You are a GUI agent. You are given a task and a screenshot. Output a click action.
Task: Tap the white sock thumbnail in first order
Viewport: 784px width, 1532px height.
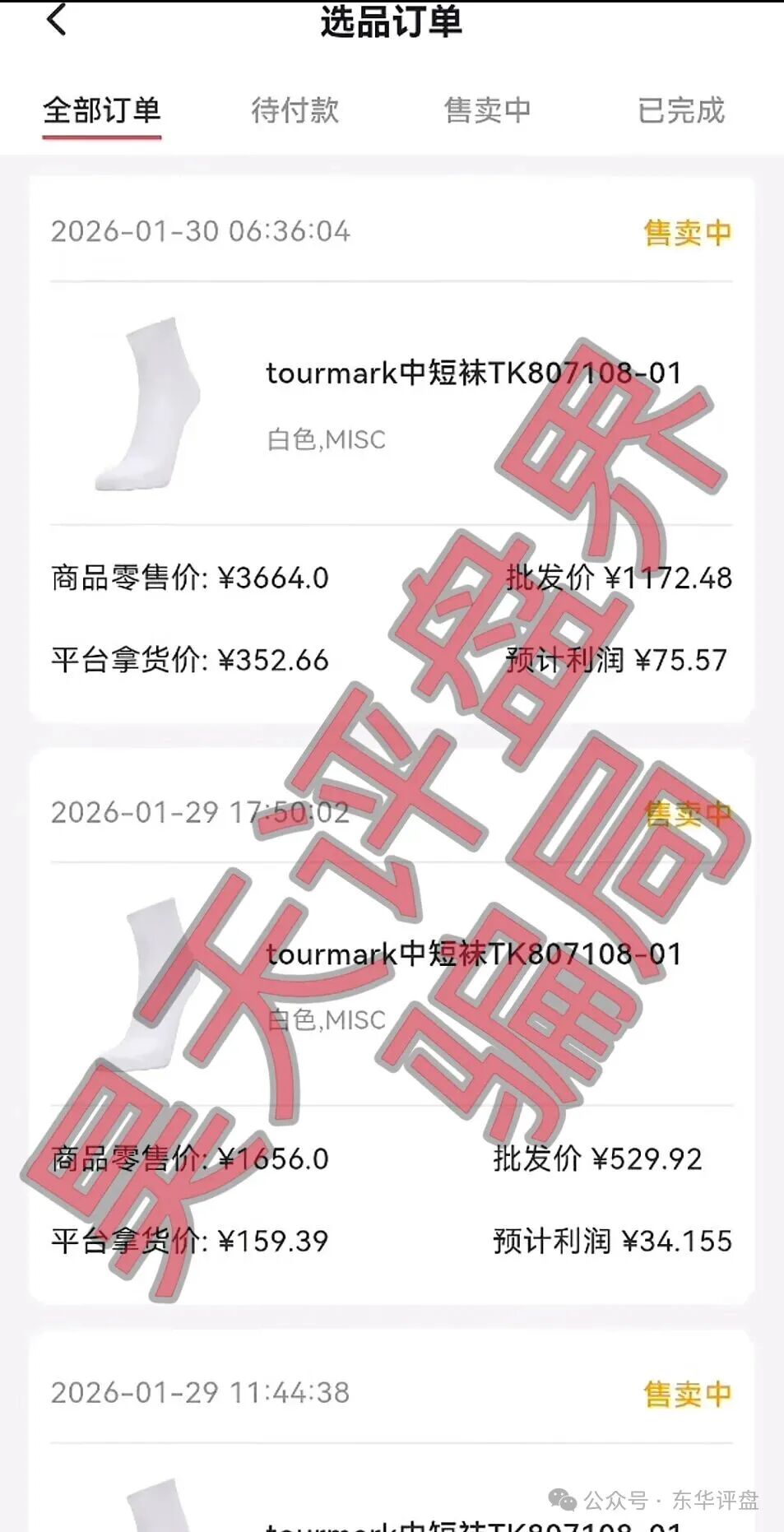point(148,403)
